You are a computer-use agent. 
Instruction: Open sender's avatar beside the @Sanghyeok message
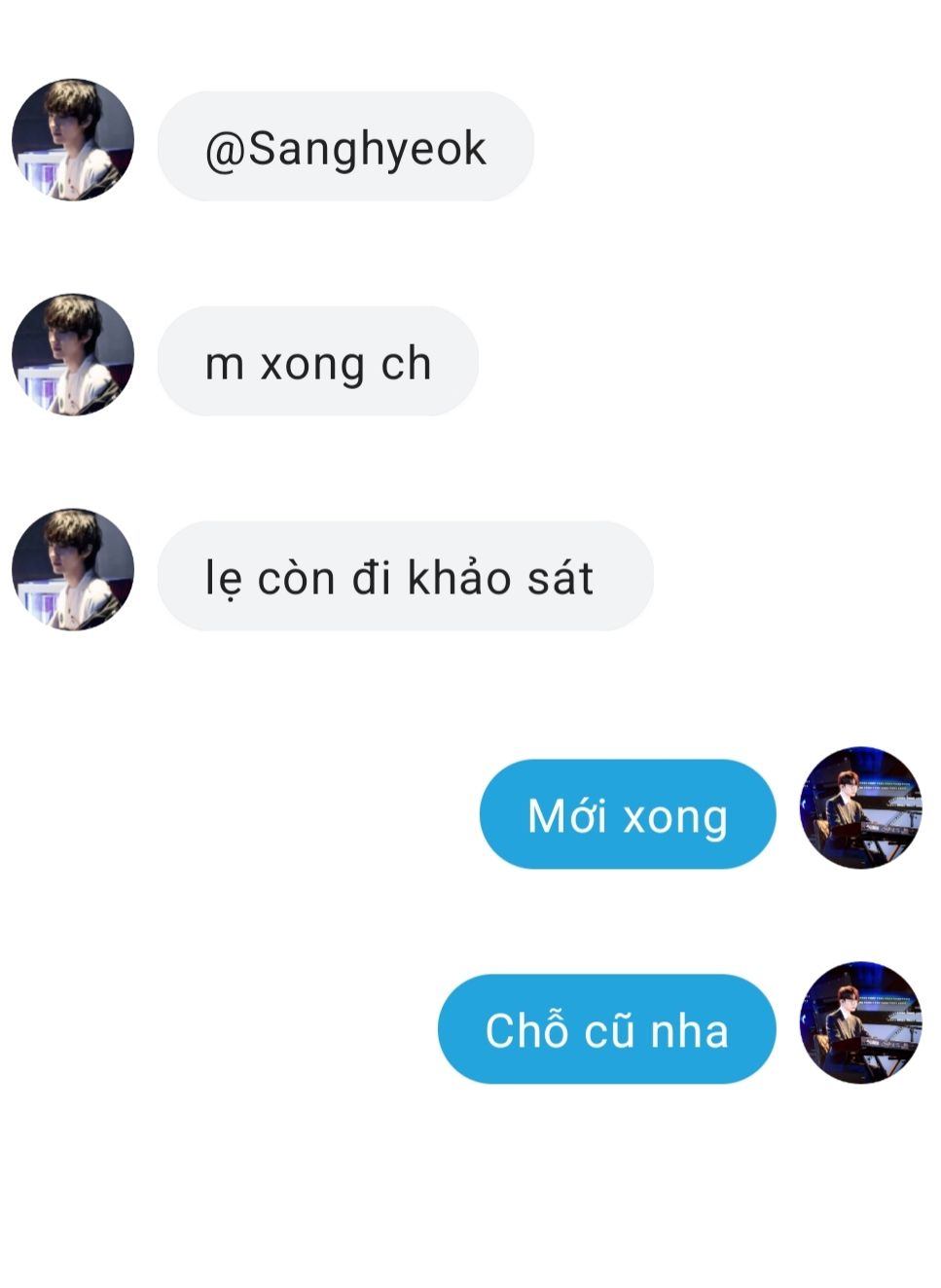click(73, 140)
